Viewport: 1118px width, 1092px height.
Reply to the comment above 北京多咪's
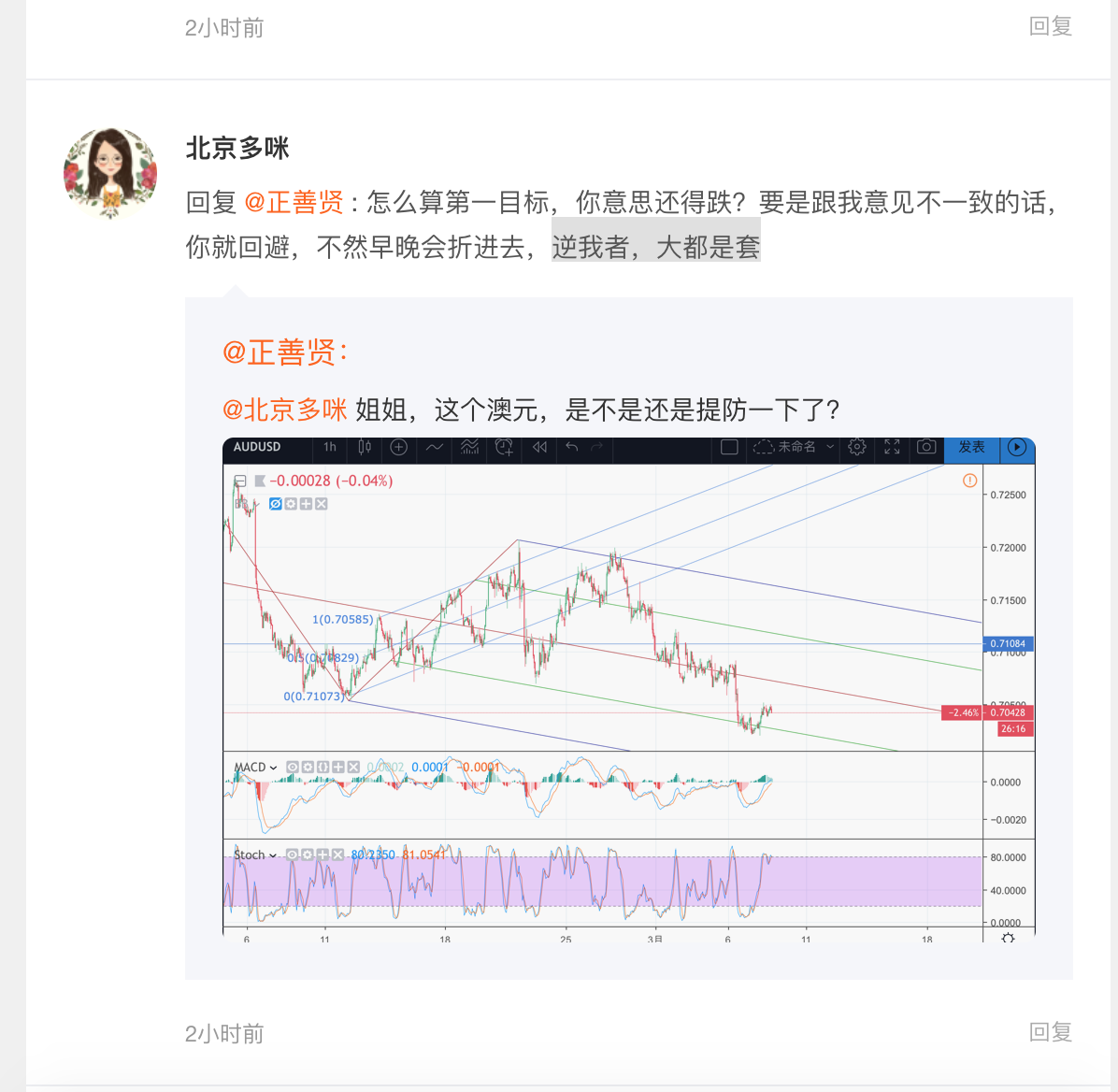pos(1051,26)
